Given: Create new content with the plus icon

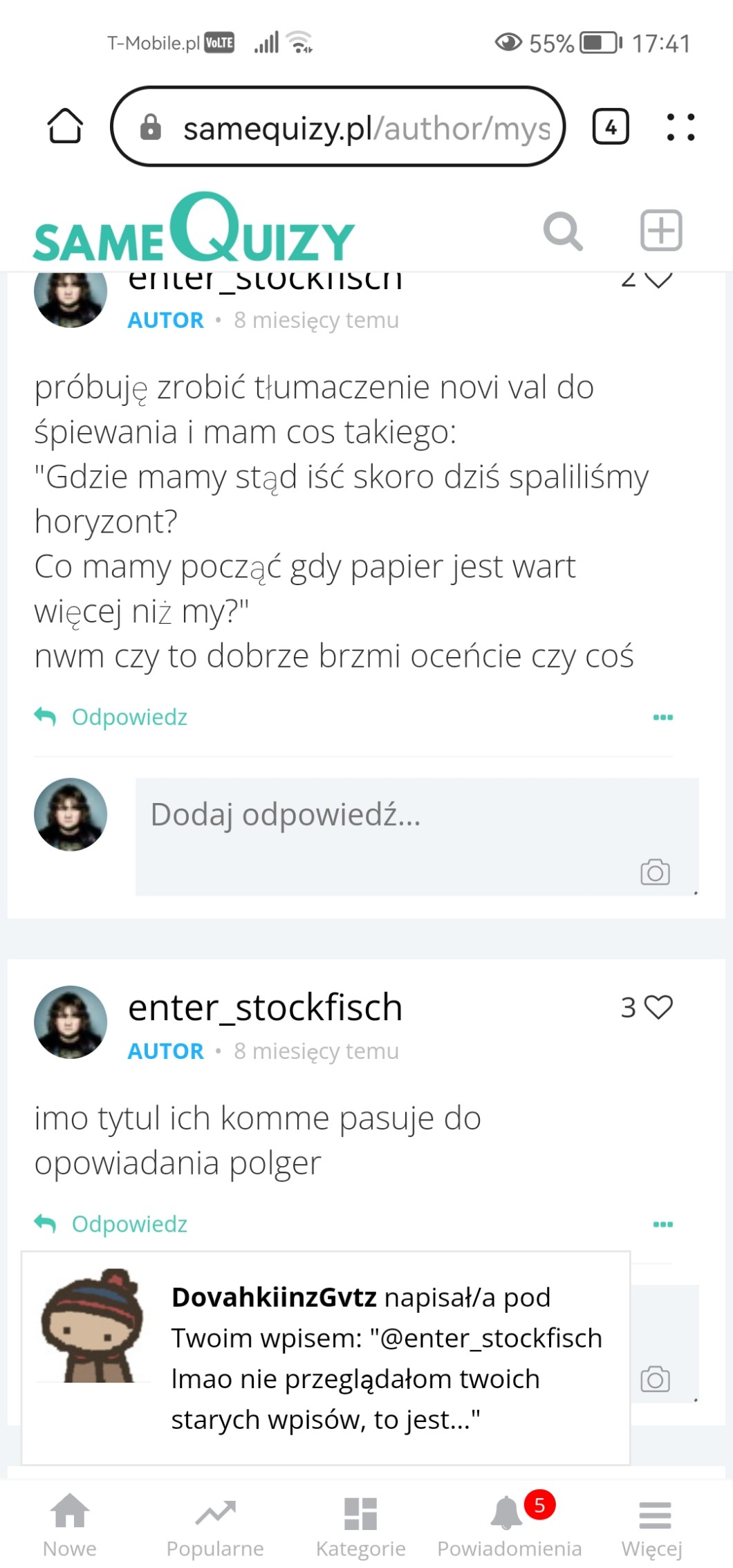Looking at the screenshot, I should [660, 230].
